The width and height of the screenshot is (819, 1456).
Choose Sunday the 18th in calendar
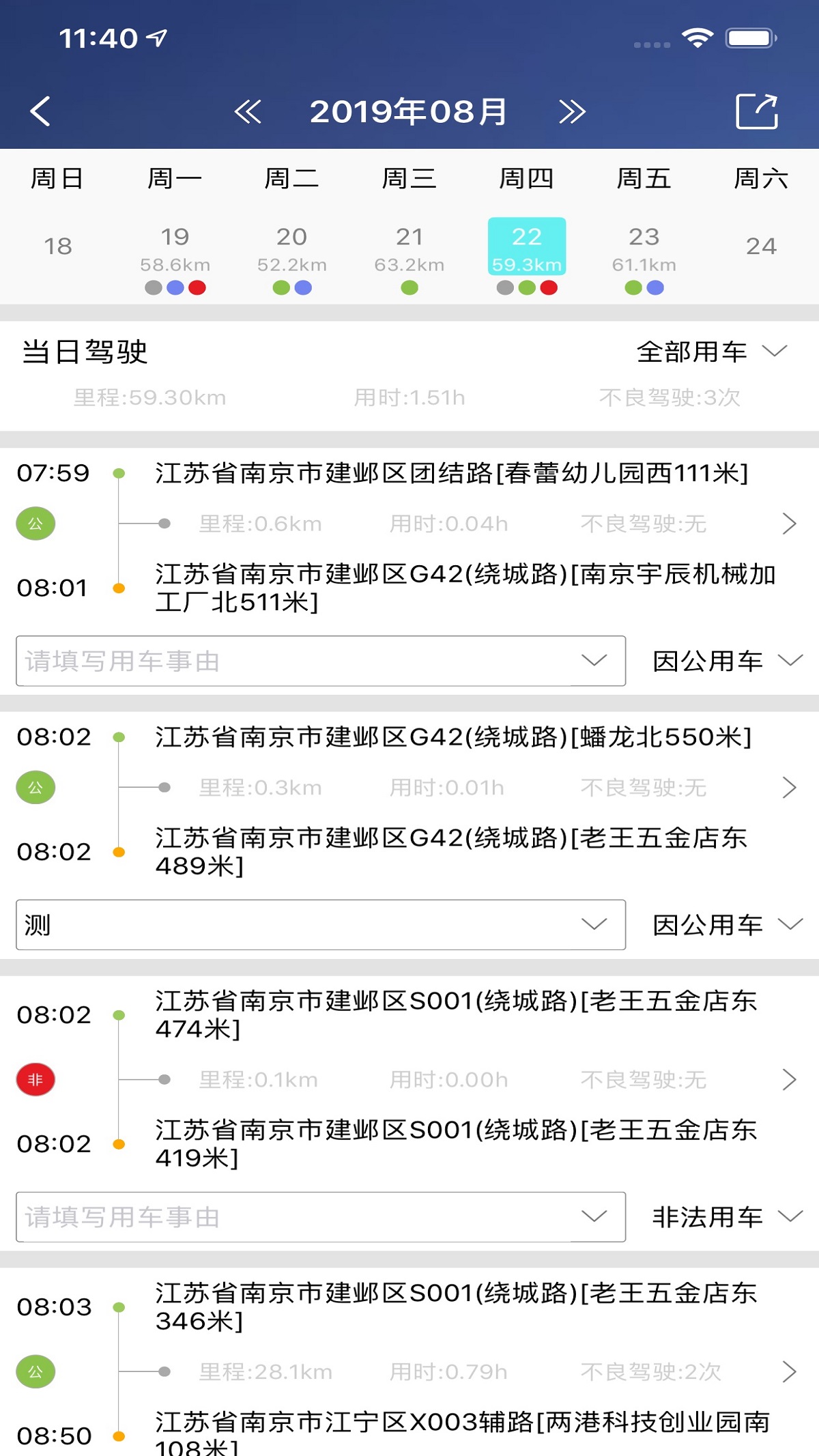58,246
